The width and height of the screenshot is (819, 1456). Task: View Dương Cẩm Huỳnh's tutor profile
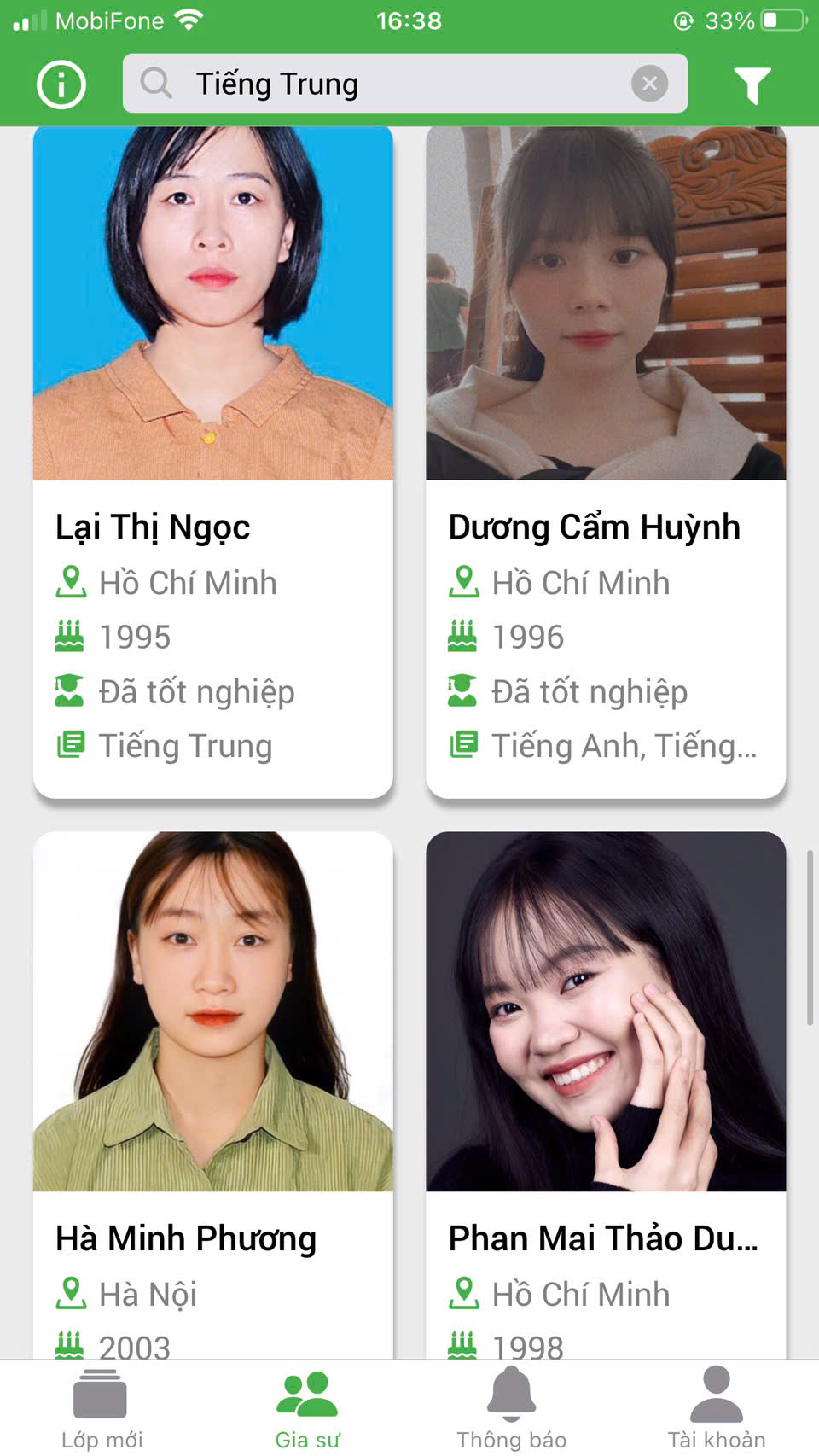click(x=606, y=461)
